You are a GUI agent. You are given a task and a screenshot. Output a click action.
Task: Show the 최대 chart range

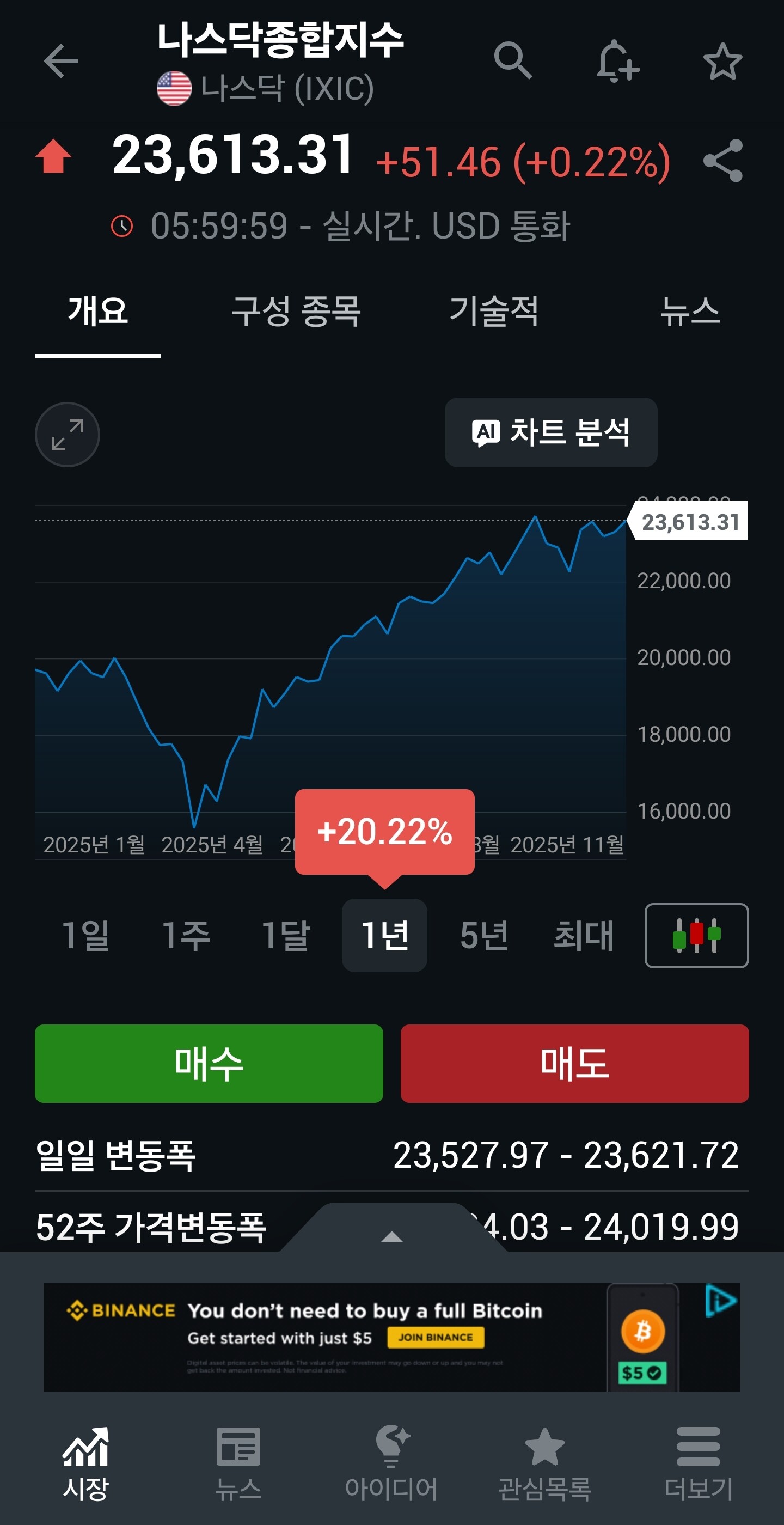click(x=584, y=935)
